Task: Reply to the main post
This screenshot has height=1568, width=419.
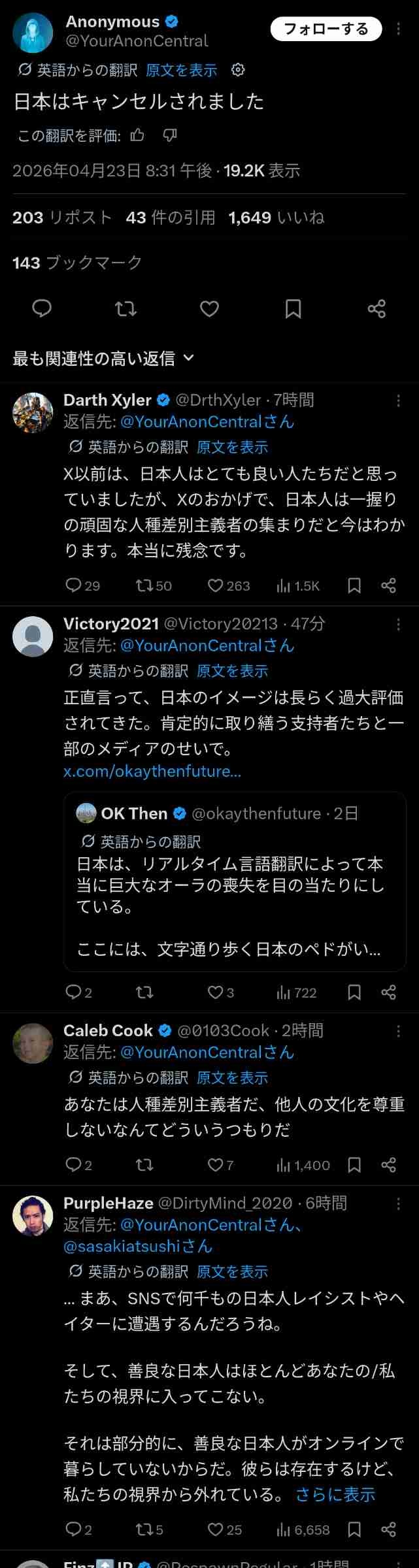Action: point(42,308)
